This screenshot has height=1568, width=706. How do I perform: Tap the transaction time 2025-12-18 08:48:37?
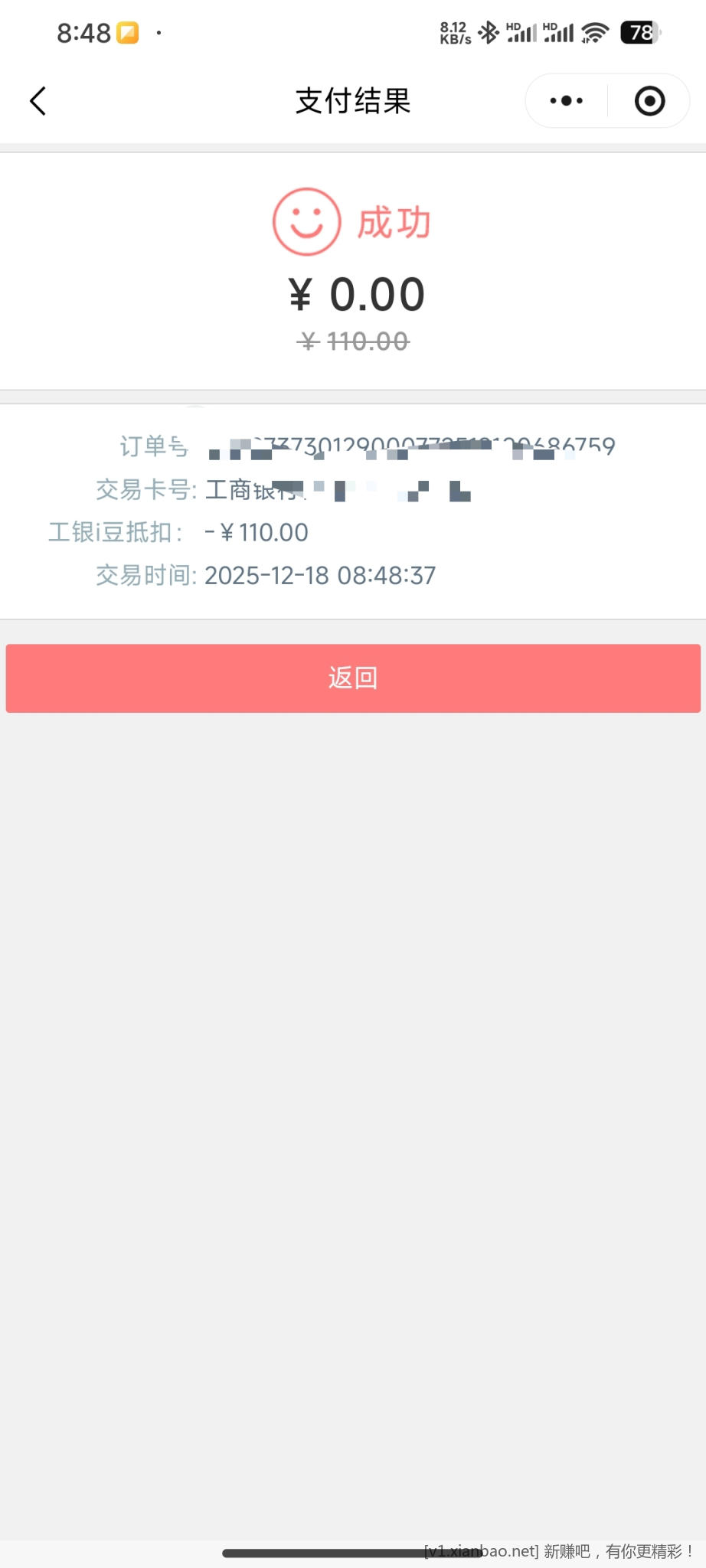322,575
